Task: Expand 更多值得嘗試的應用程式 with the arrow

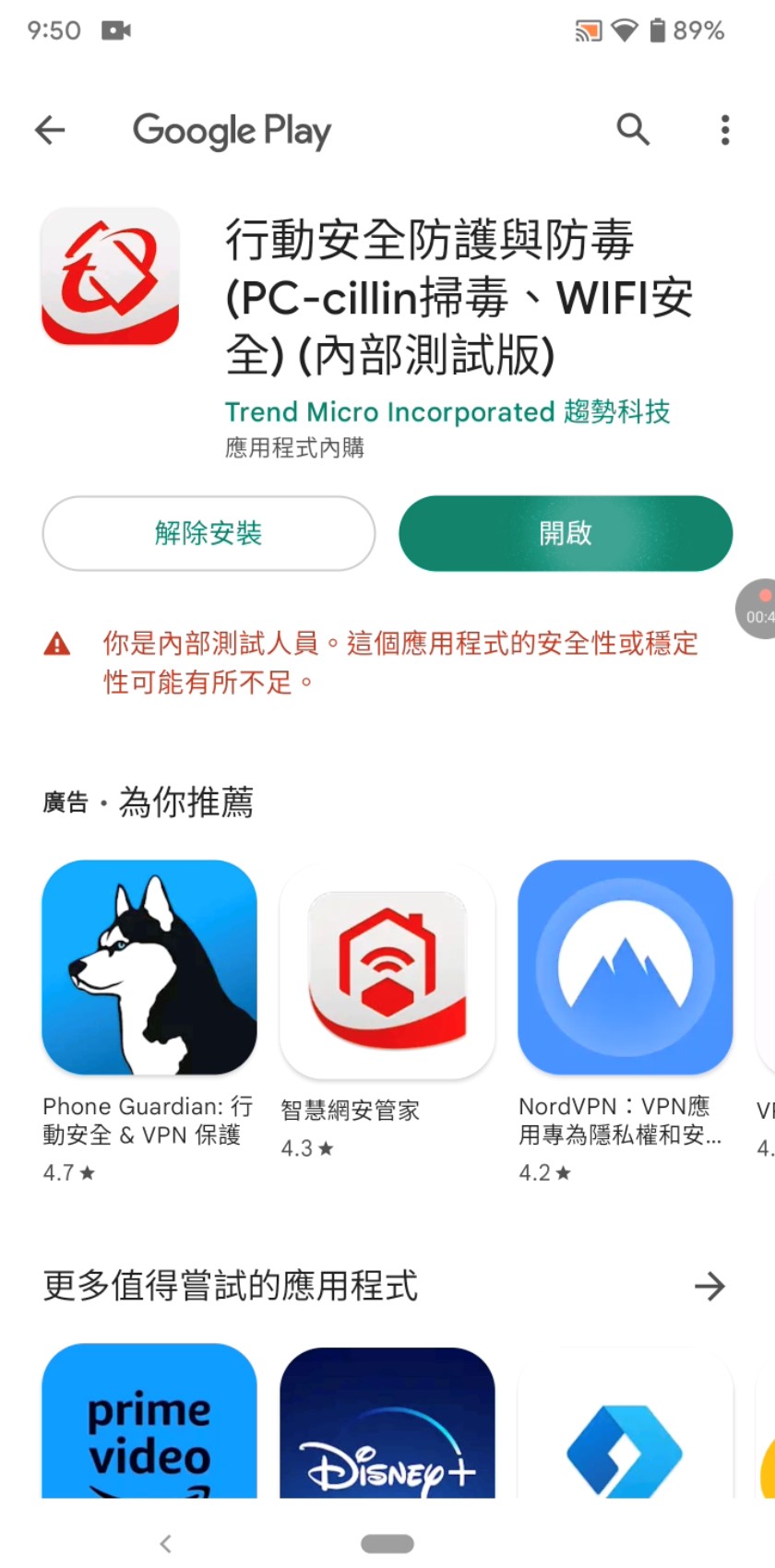Action: pyautogui.click(x=709, y=1286)
